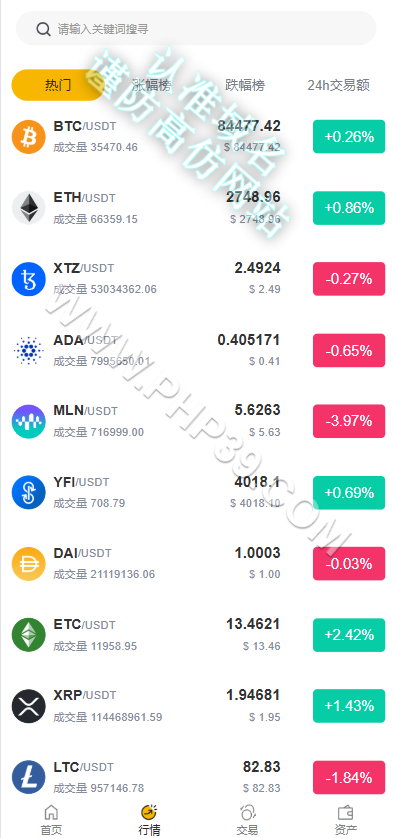Tap the keyword search field
Screen dimensions: 393x838
[196, 28]
